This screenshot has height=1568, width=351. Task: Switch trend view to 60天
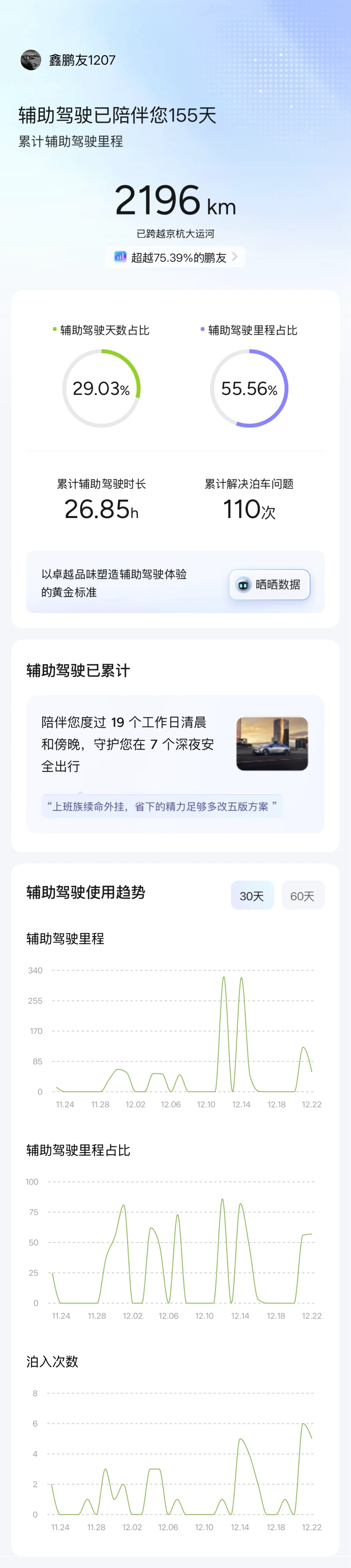pos(302,895)
